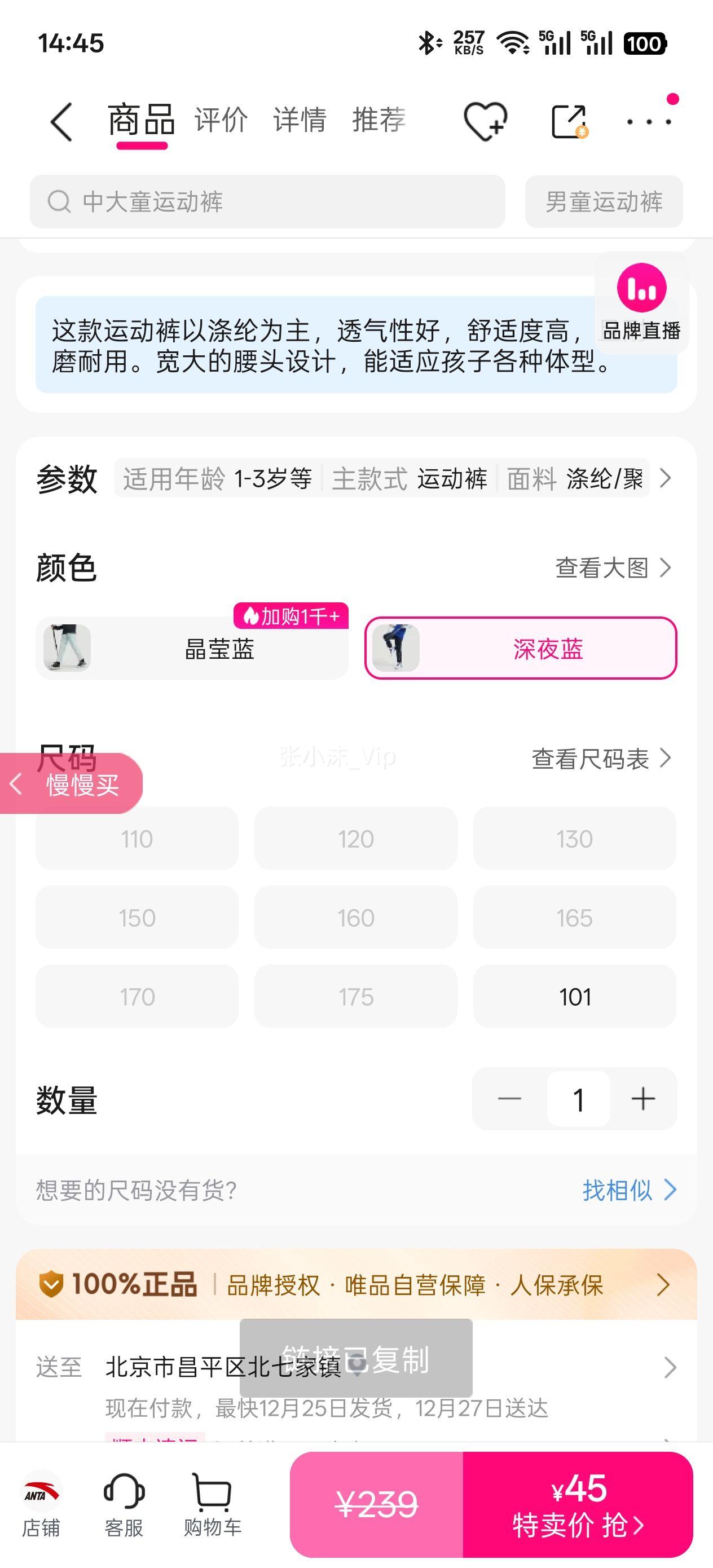Switch to the 评价 reviews tab
Viewport: 713px width, 1568px height.
[x=221, y=120]
